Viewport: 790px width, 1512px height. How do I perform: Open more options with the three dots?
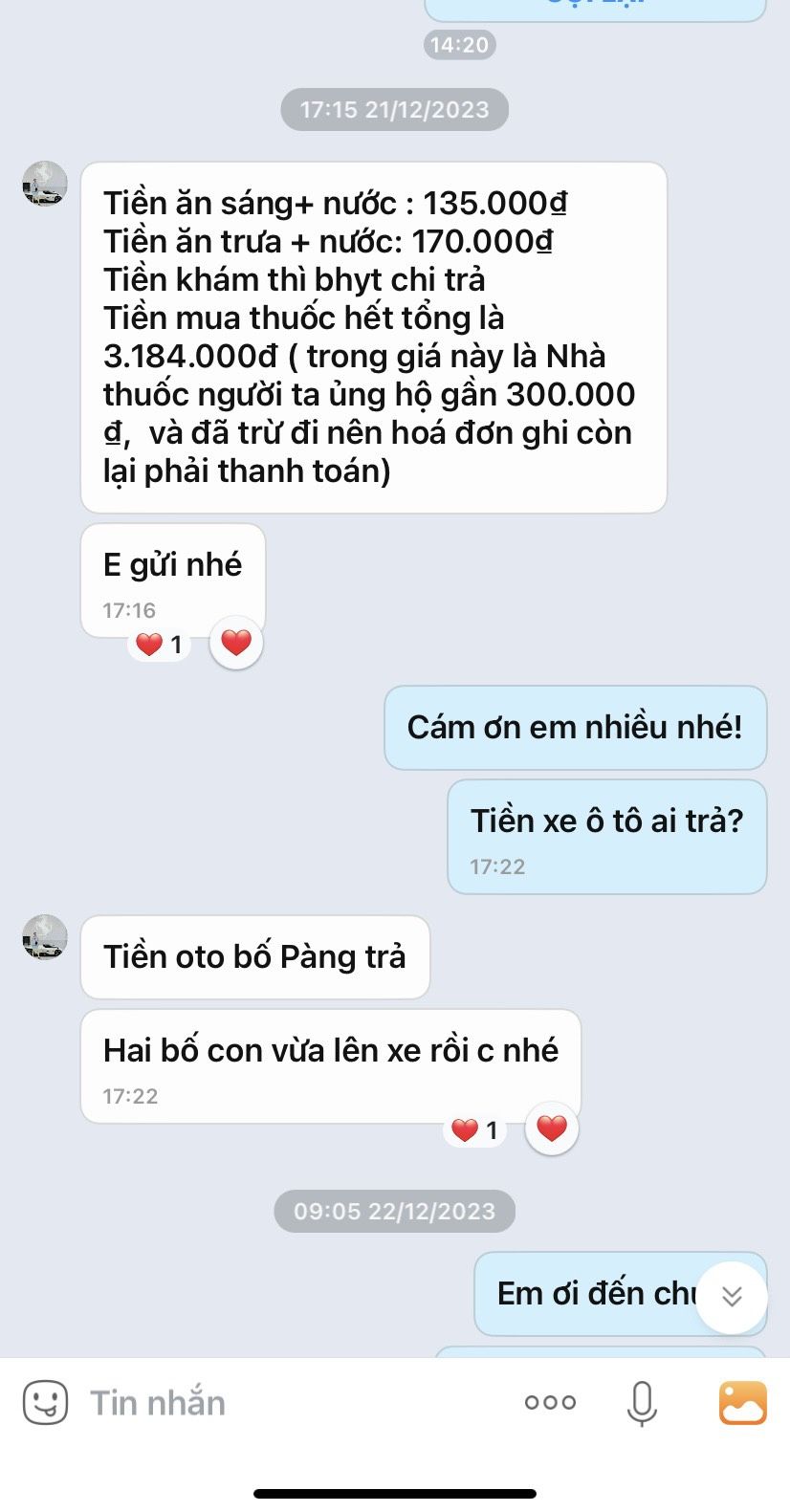pos(550,1403)
